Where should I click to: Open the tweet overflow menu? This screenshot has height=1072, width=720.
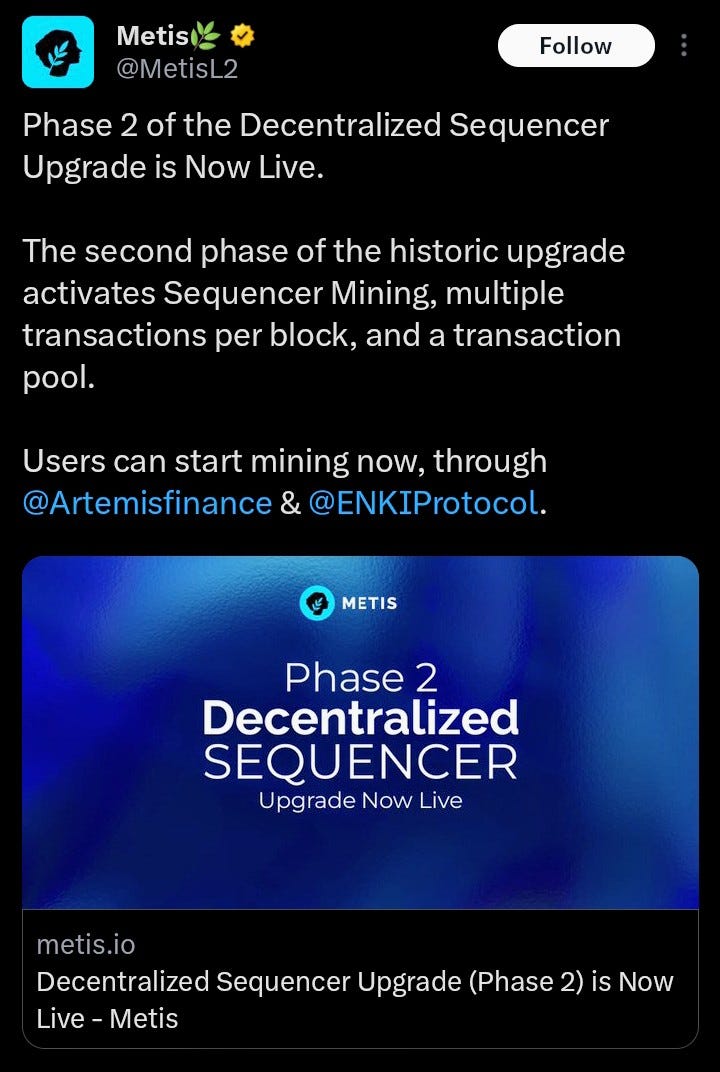[684, 46]
